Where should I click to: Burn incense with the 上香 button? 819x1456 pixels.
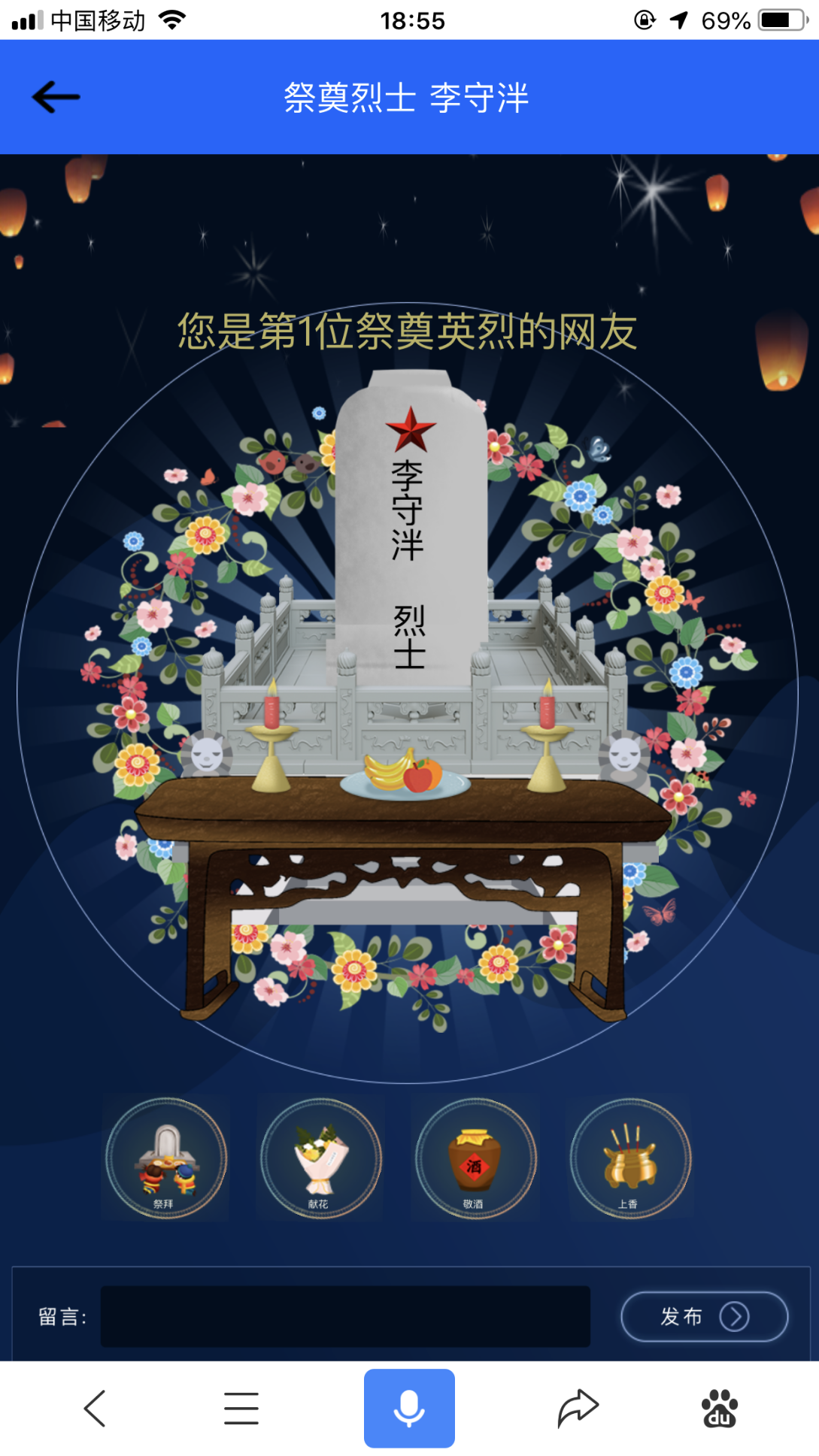point(630,1158)
